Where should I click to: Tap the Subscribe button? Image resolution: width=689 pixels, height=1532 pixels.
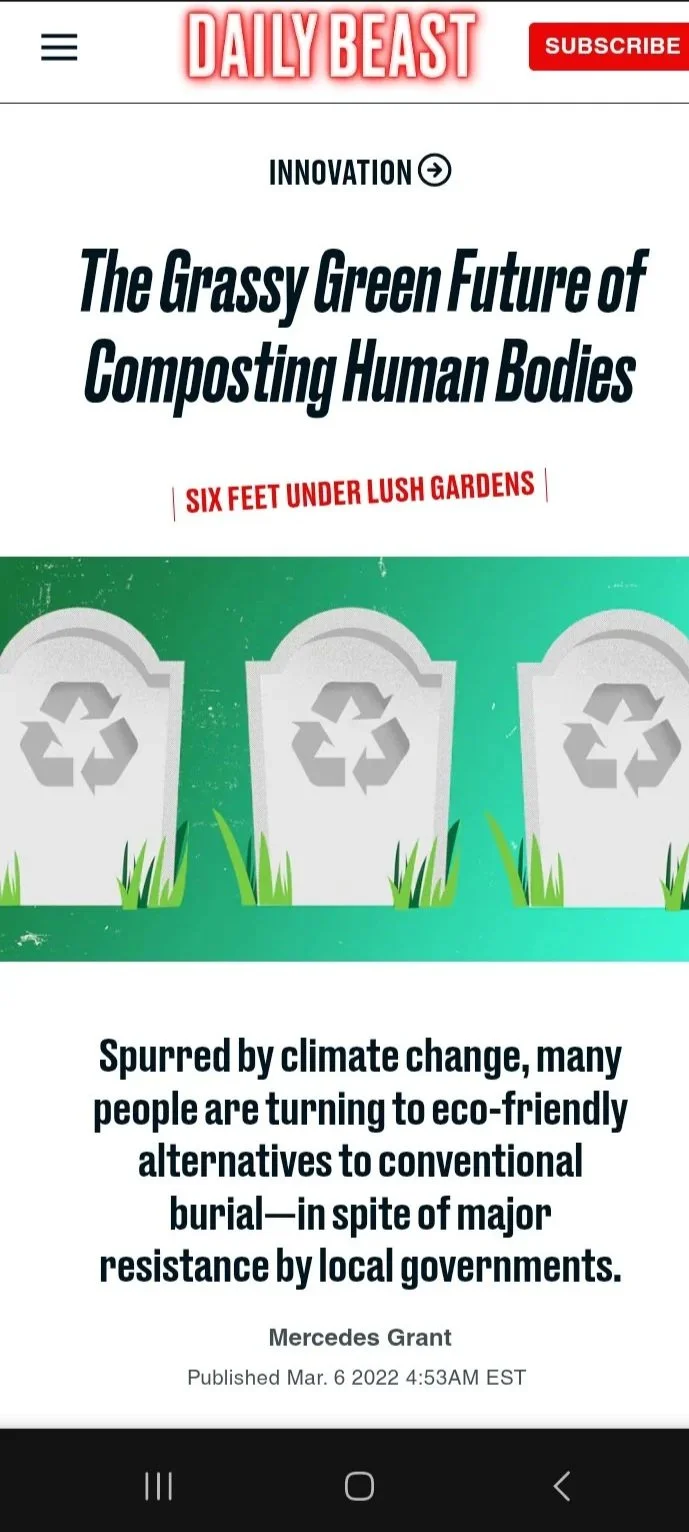(x=609, y=46)
